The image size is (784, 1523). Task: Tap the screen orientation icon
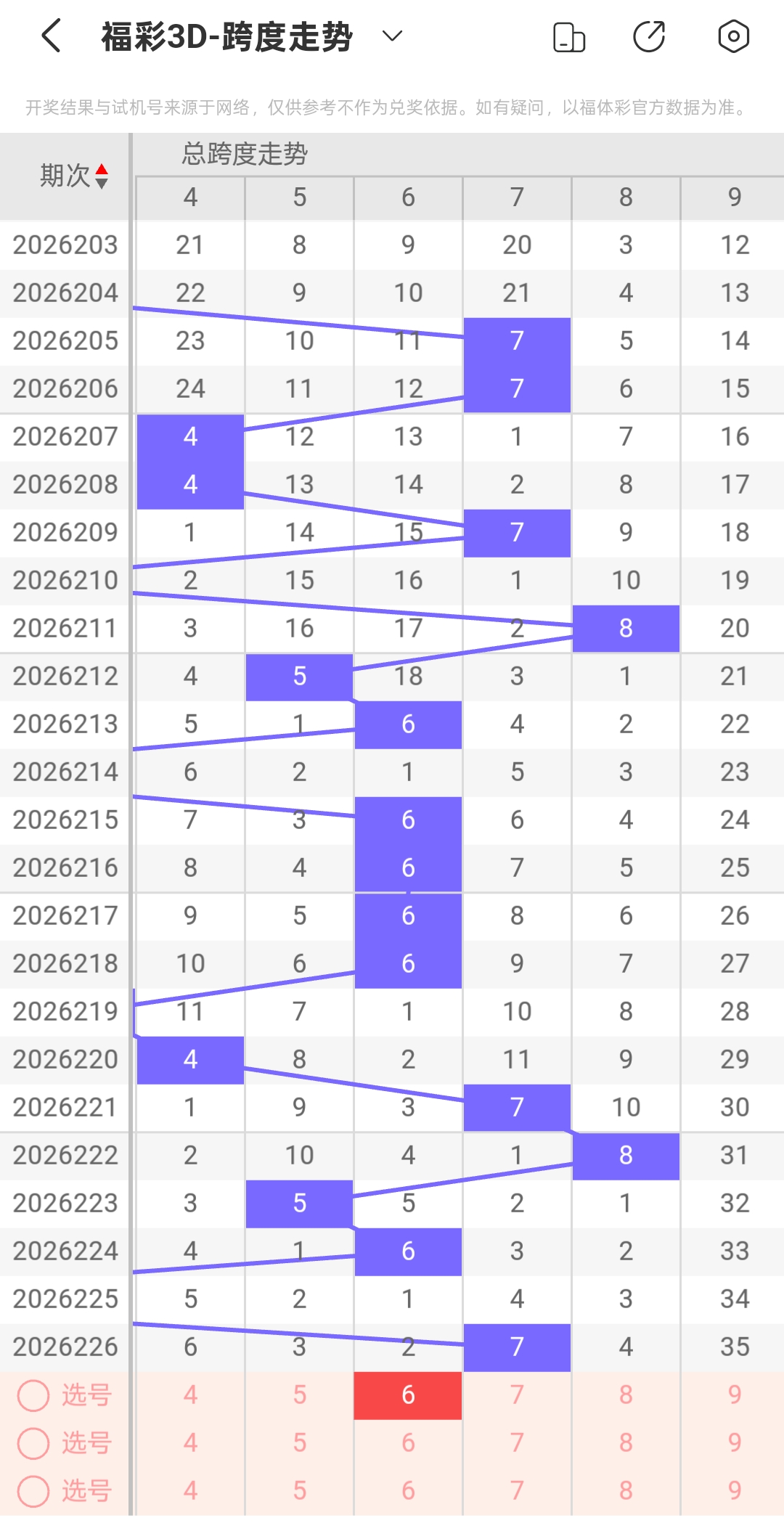click(x=569, y=37)
